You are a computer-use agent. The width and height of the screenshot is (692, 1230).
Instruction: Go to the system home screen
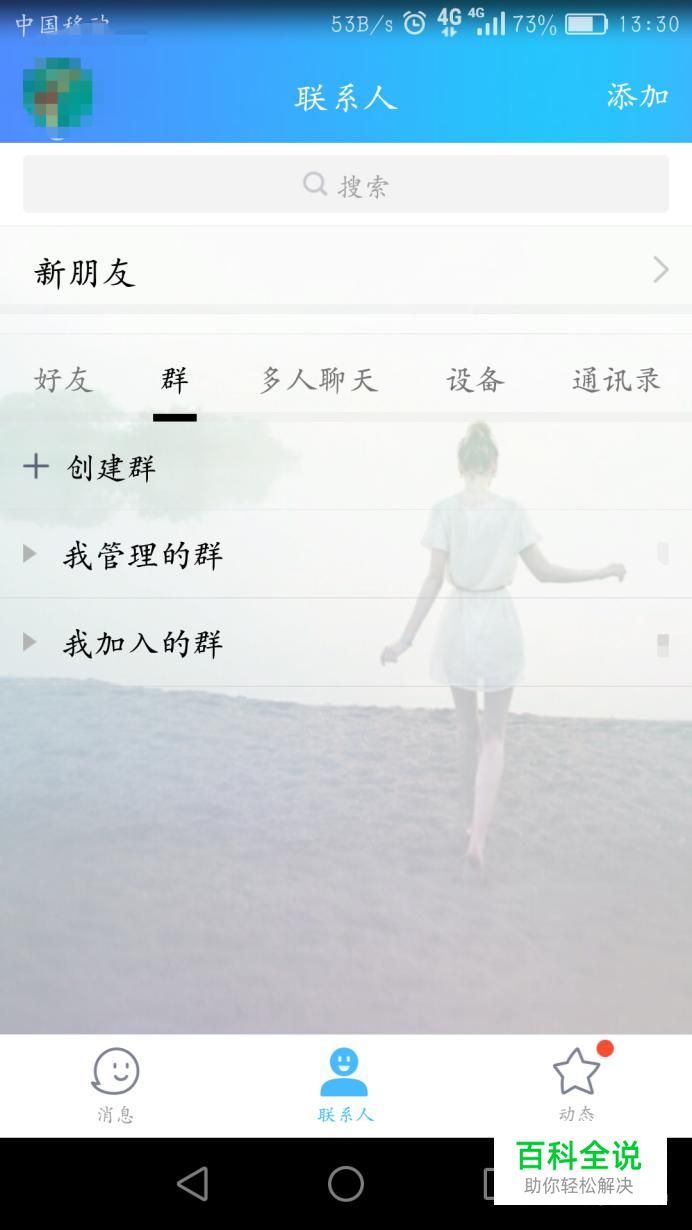click(346, 1184)
